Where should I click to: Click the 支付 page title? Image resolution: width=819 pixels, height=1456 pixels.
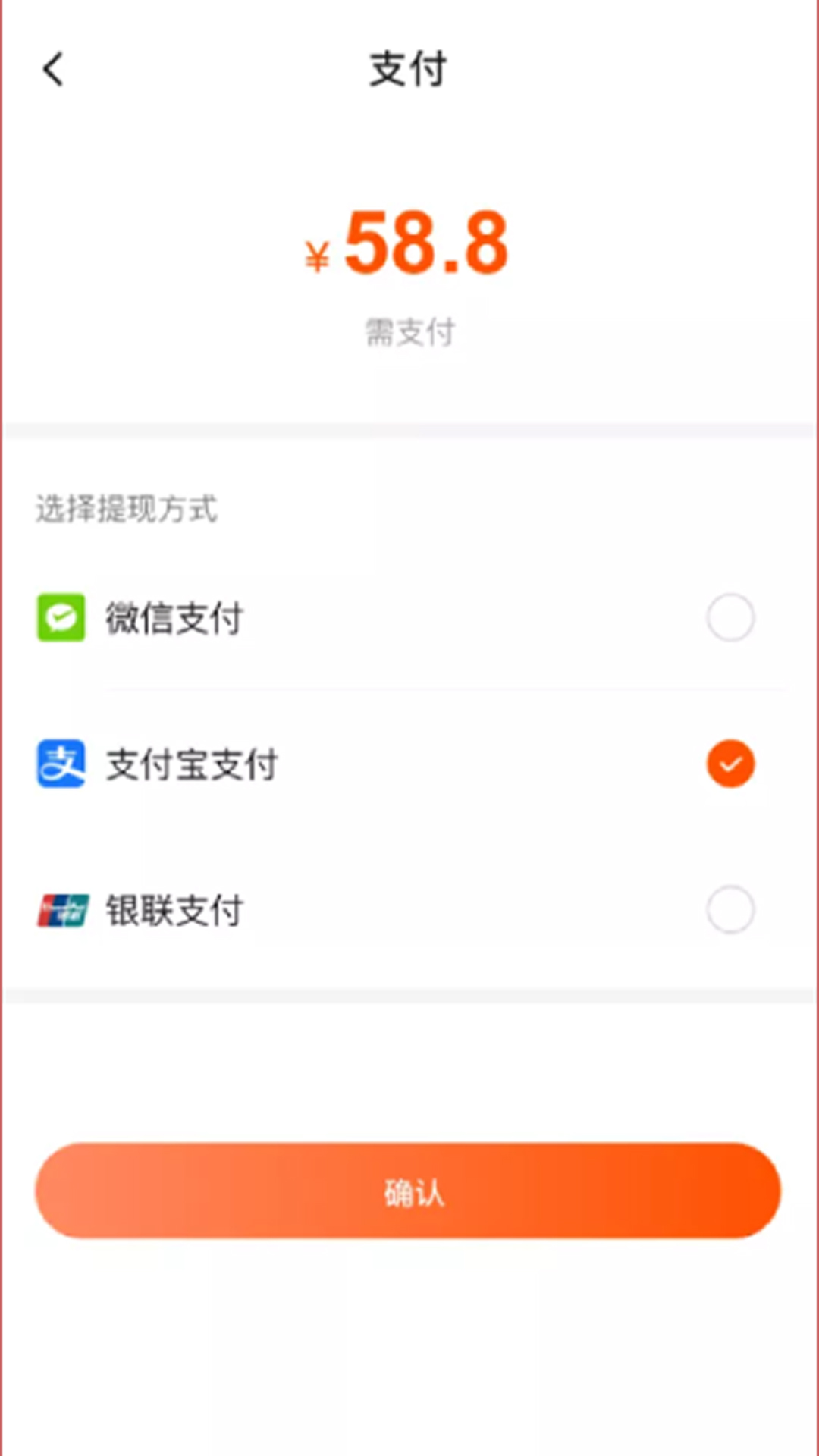point(409,68)
